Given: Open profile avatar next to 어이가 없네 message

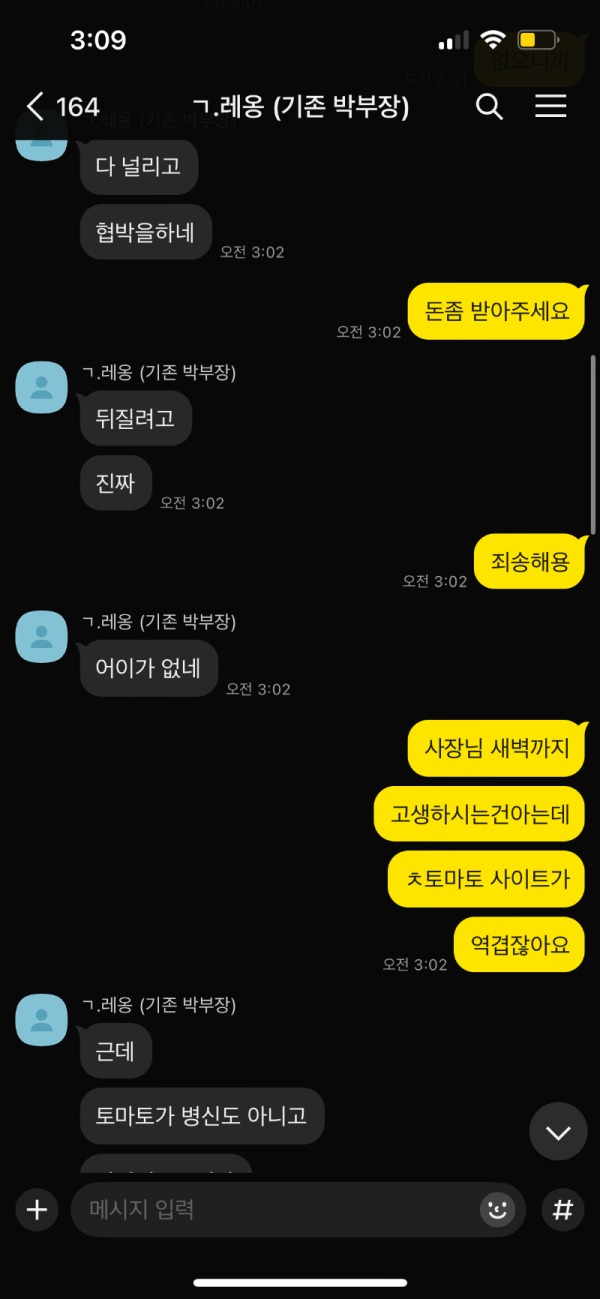Looking at the screenshot, I should (42, 636).
